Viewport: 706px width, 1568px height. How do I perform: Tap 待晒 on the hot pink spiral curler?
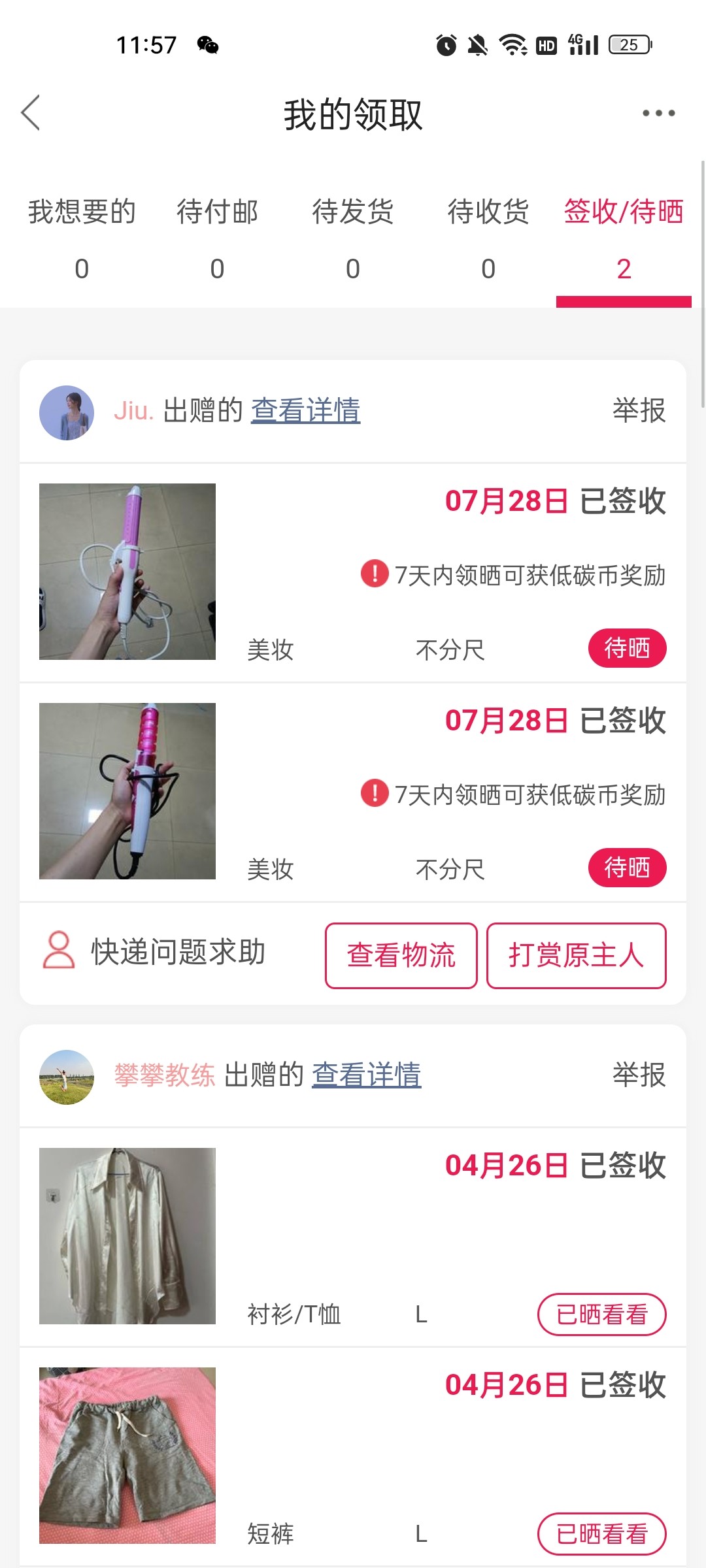627,868
